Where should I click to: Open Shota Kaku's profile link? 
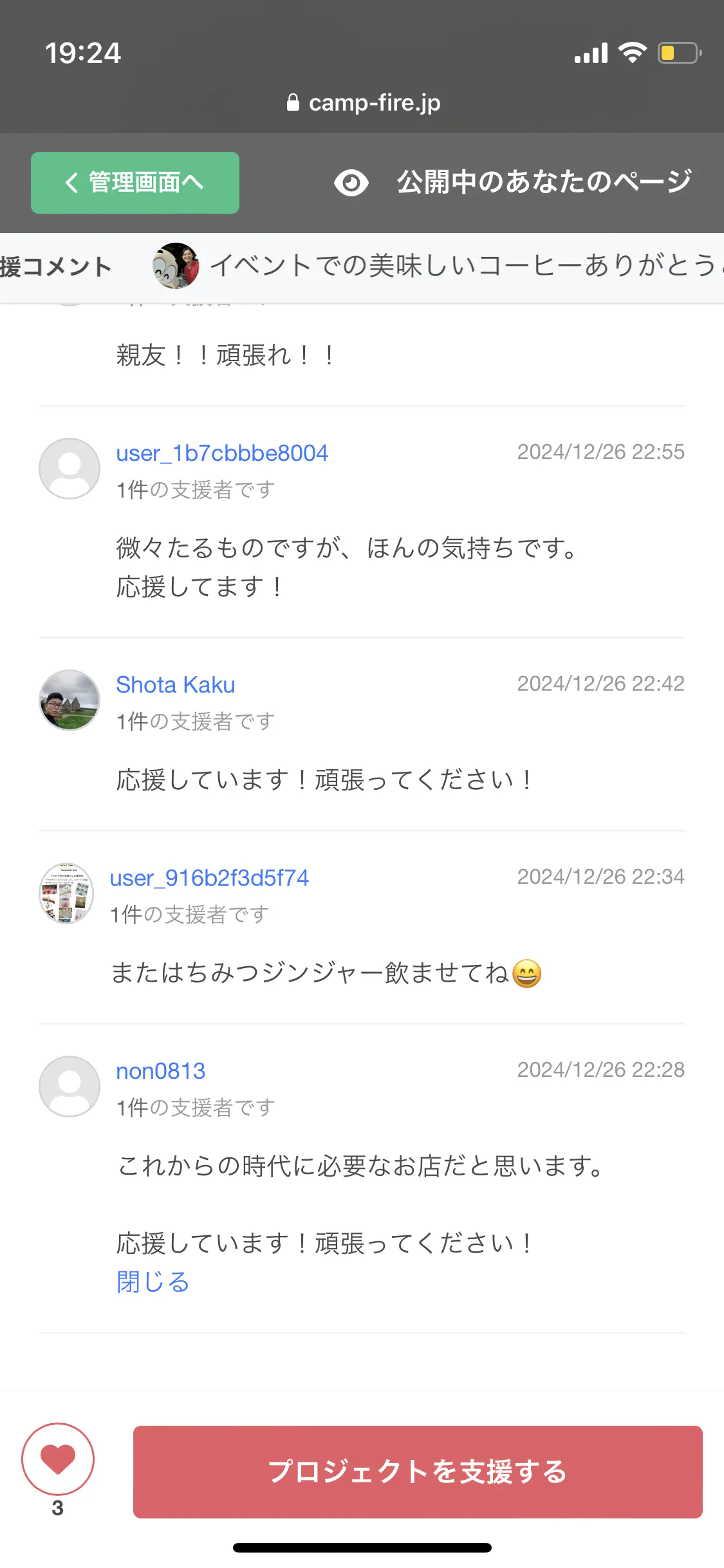click(x=175, y=685)
